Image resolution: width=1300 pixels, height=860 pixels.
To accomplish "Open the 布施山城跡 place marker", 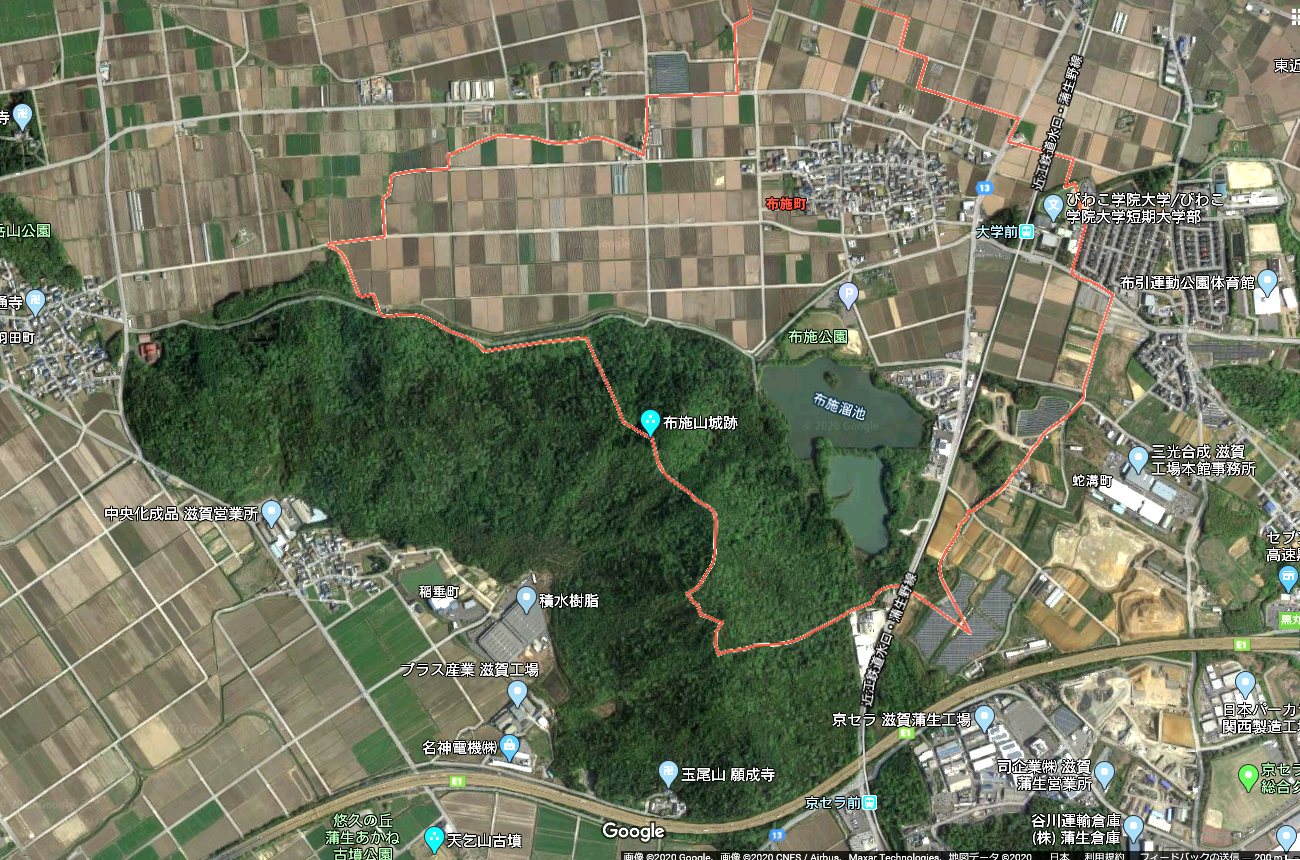I will (649, 421).
